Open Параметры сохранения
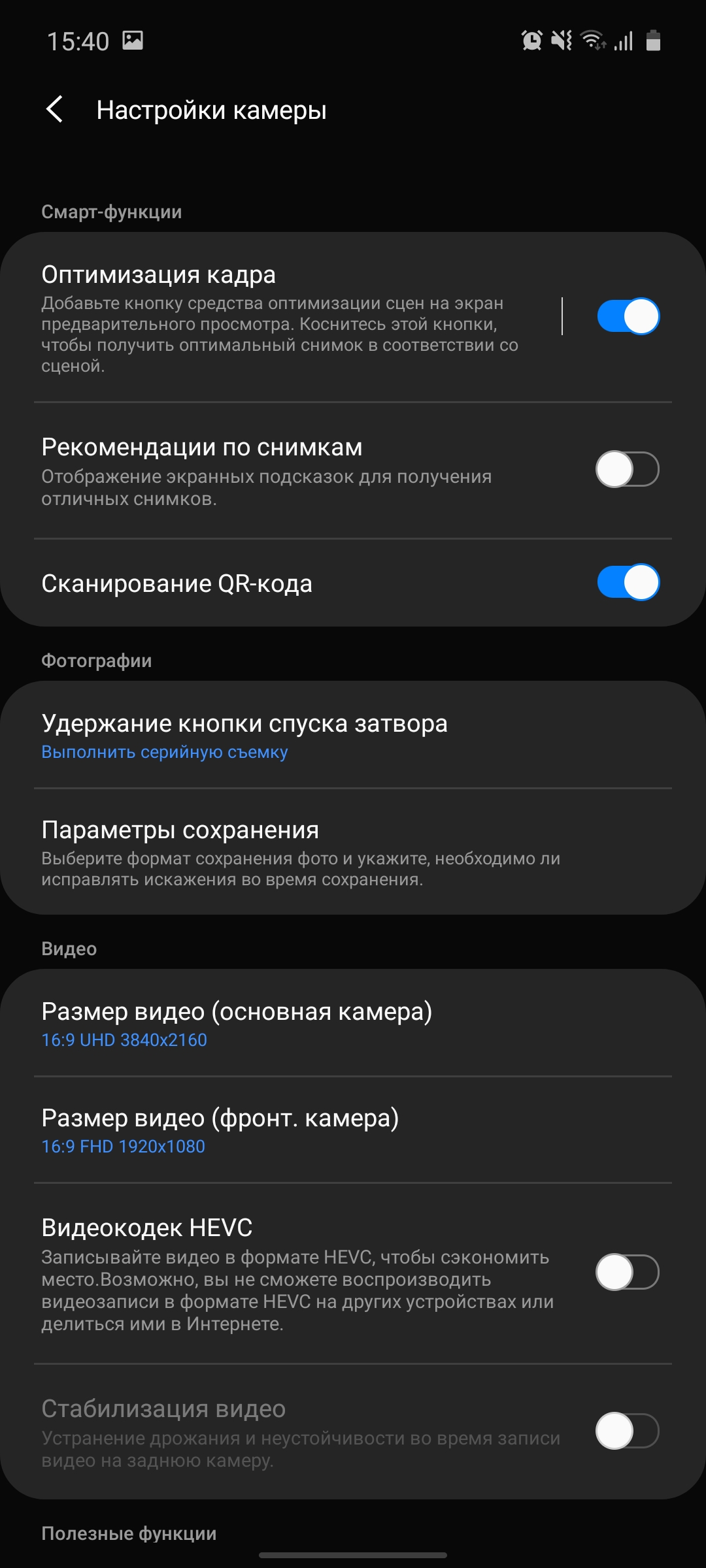 pos(353,852)
